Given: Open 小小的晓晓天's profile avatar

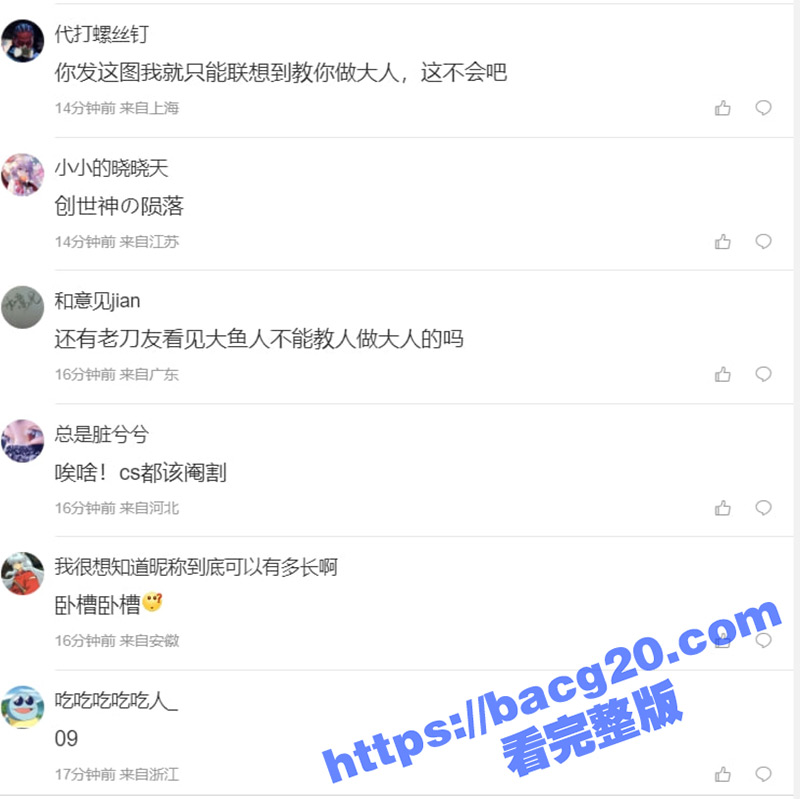Looking at the screenshot, I should coord(23,175).
